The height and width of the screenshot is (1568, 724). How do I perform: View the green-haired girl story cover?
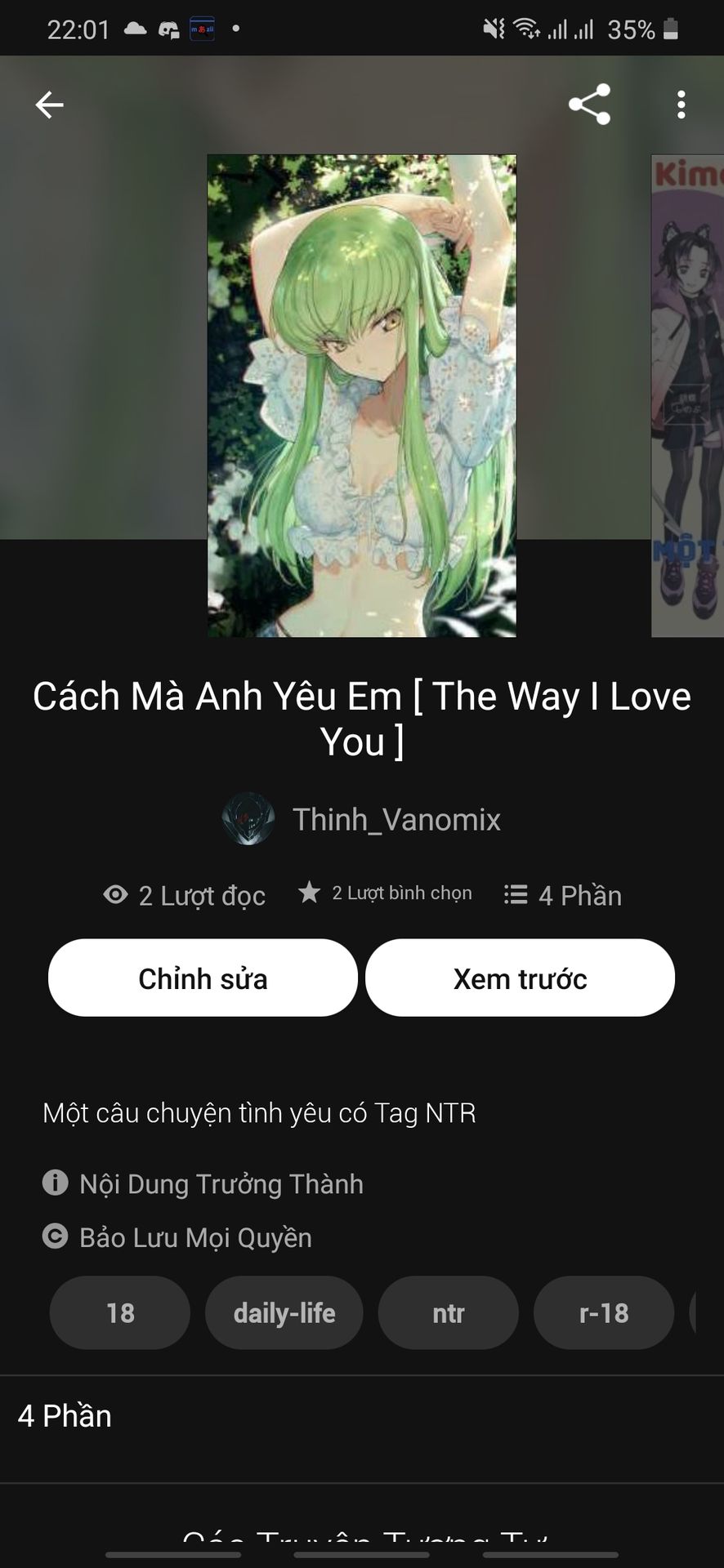361,396
